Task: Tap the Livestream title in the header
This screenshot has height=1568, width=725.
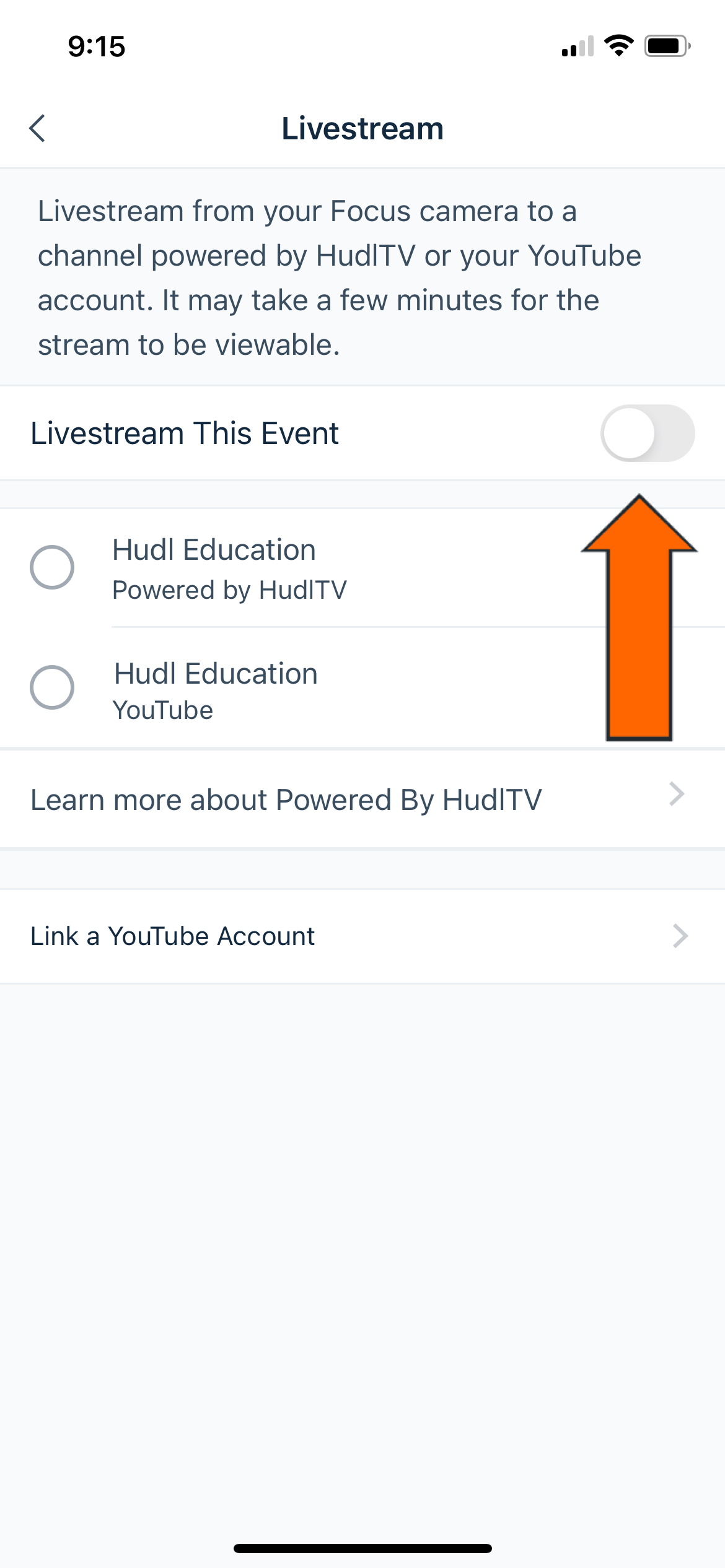Action: coord(362,128)
